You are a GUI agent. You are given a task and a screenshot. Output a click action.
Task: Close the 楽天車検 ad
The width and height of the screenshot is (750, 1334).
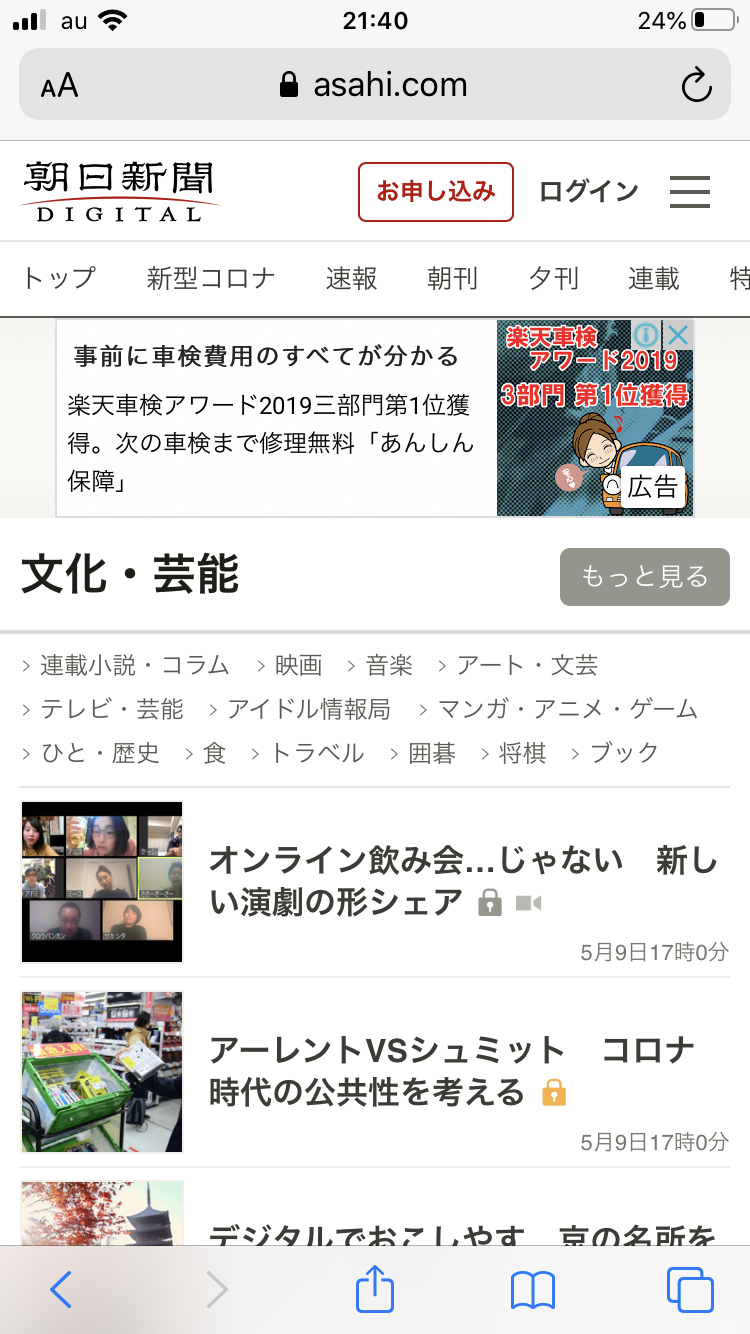coord(679,334)
